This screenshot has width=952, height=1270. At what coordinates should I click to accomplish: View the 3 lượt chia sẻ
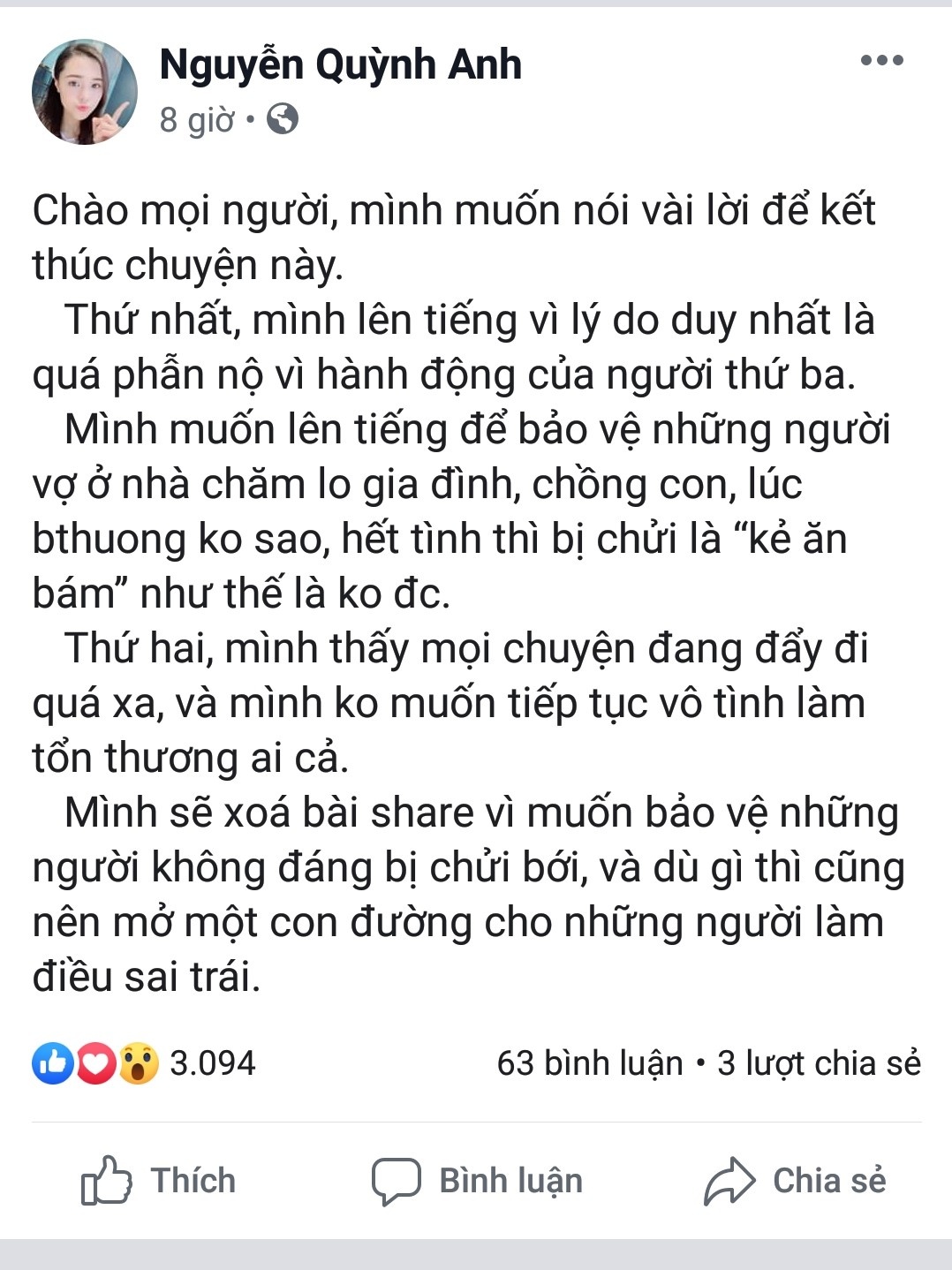point(819,1063)
